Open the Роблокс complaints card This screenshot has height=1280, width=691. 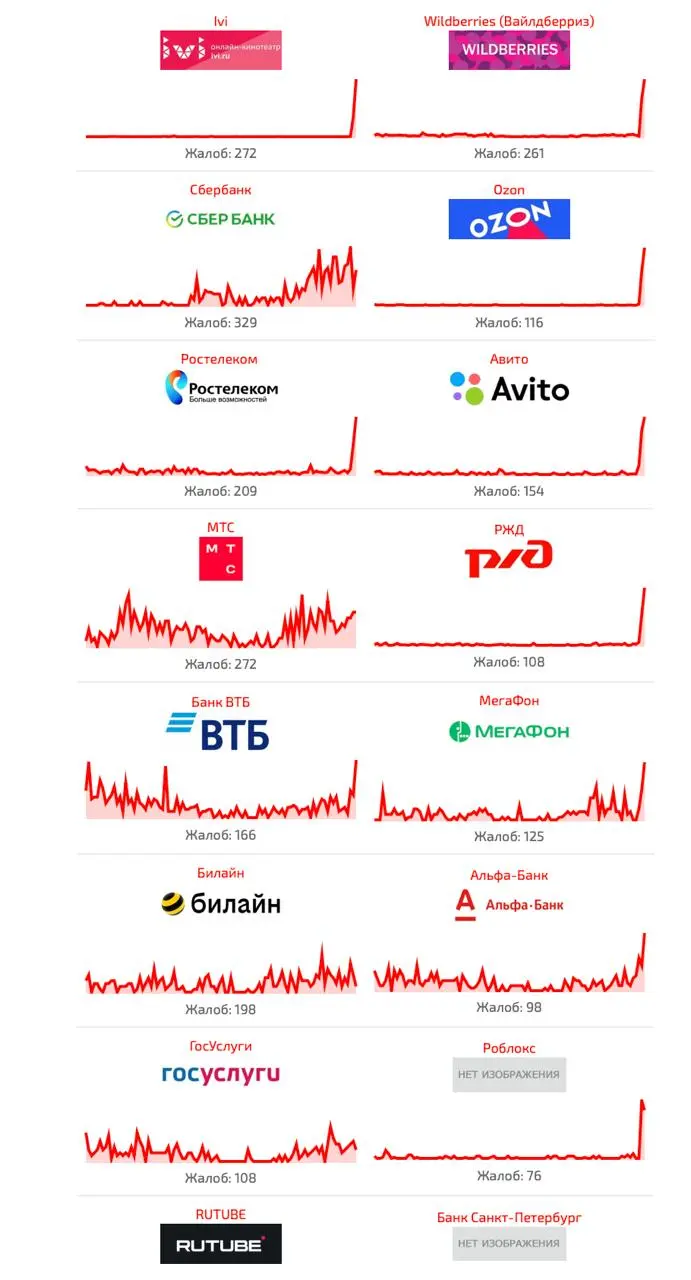pyautogui.click(x=509, y=1112)
